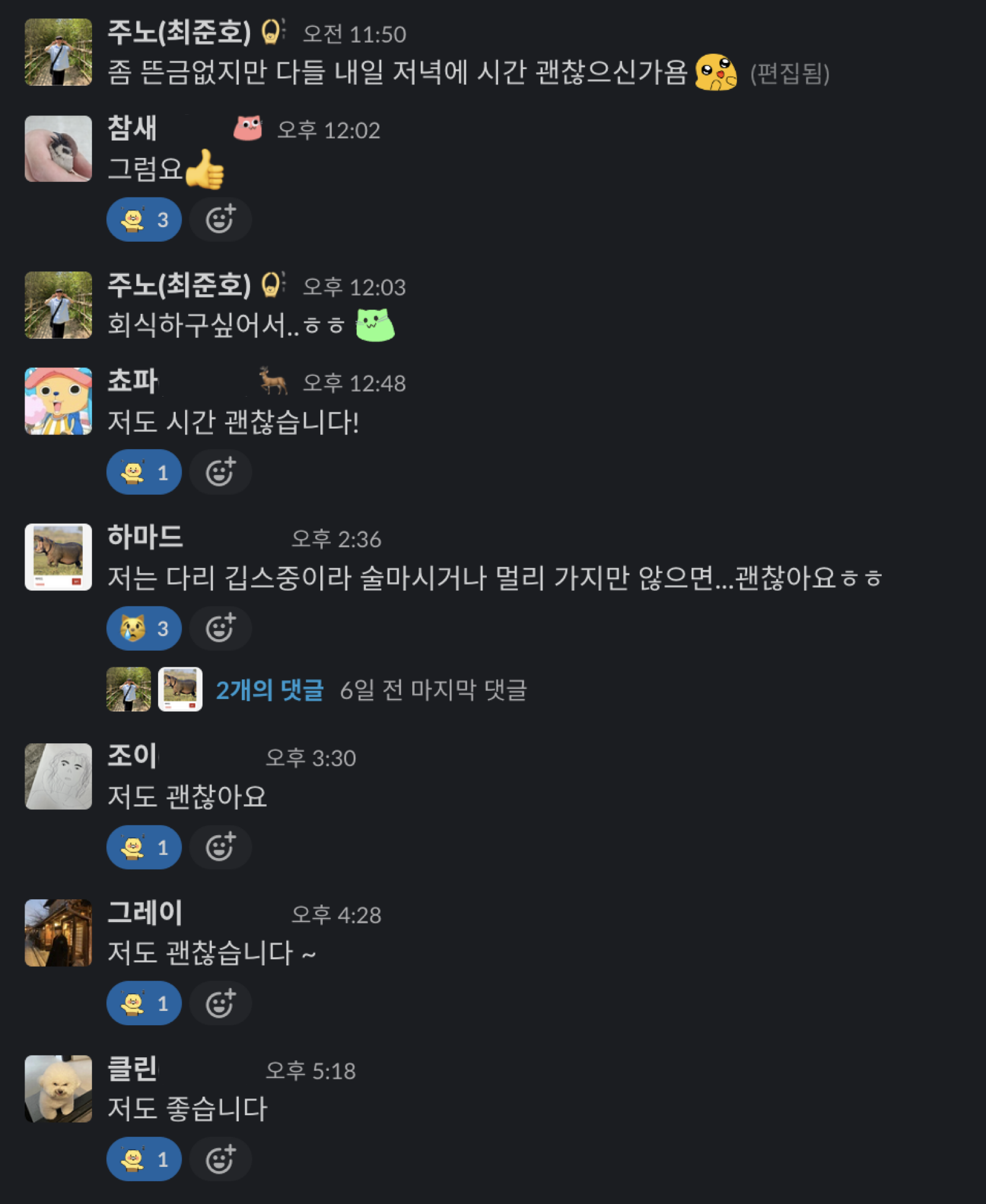Add a reaction to 클린's message

click(220, 1159)
